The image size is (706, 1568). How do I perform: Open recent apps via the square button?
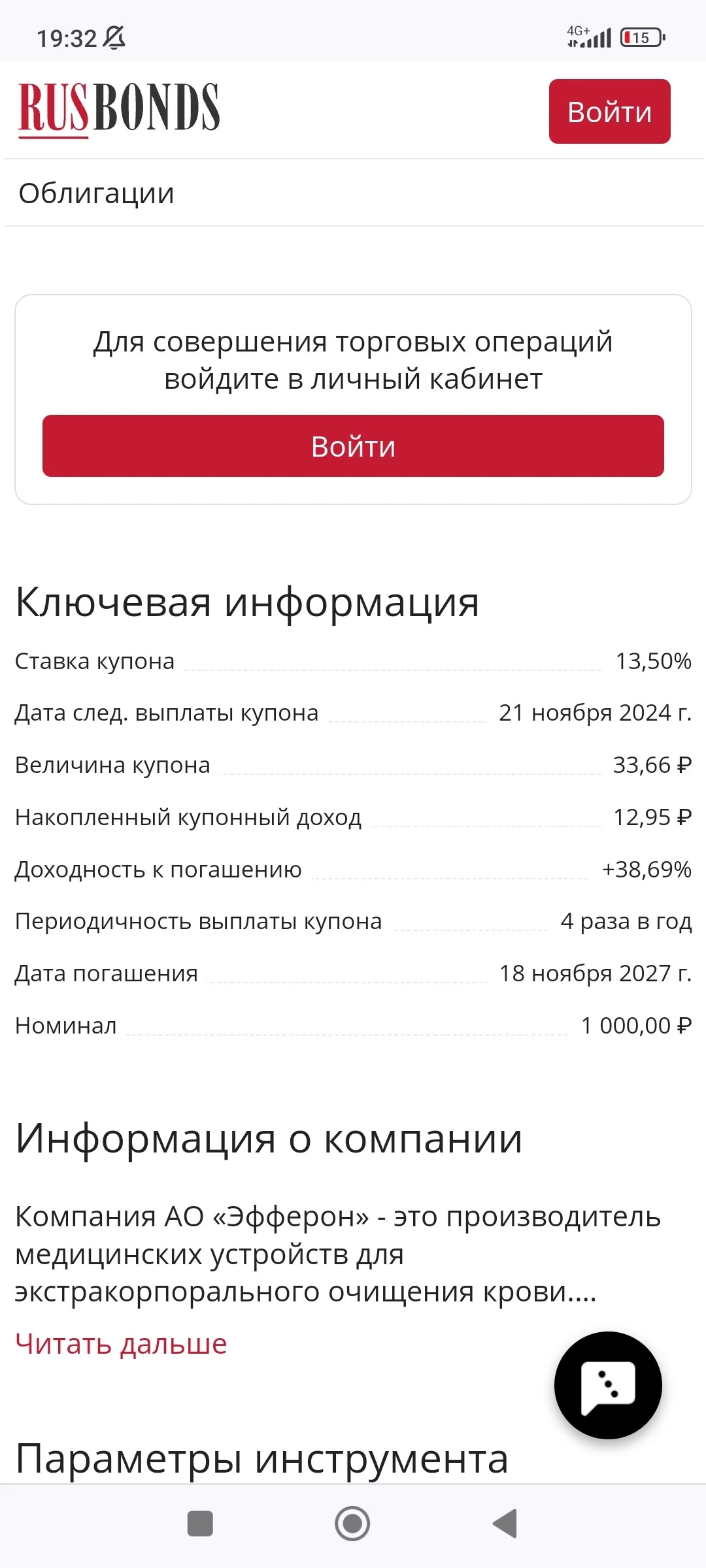point(200,1524)
